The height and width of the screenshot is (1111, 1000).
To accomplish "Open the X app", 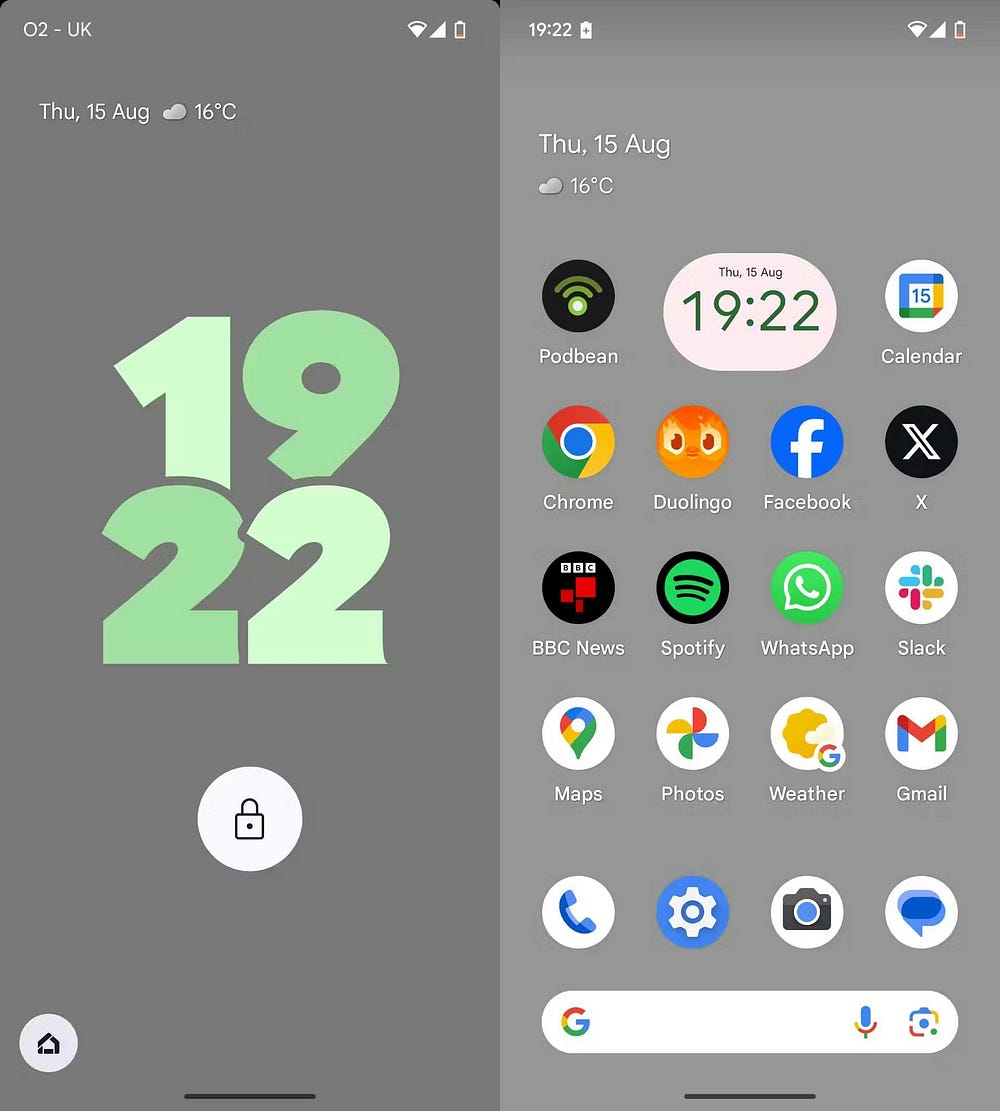I will click(921, 442).
